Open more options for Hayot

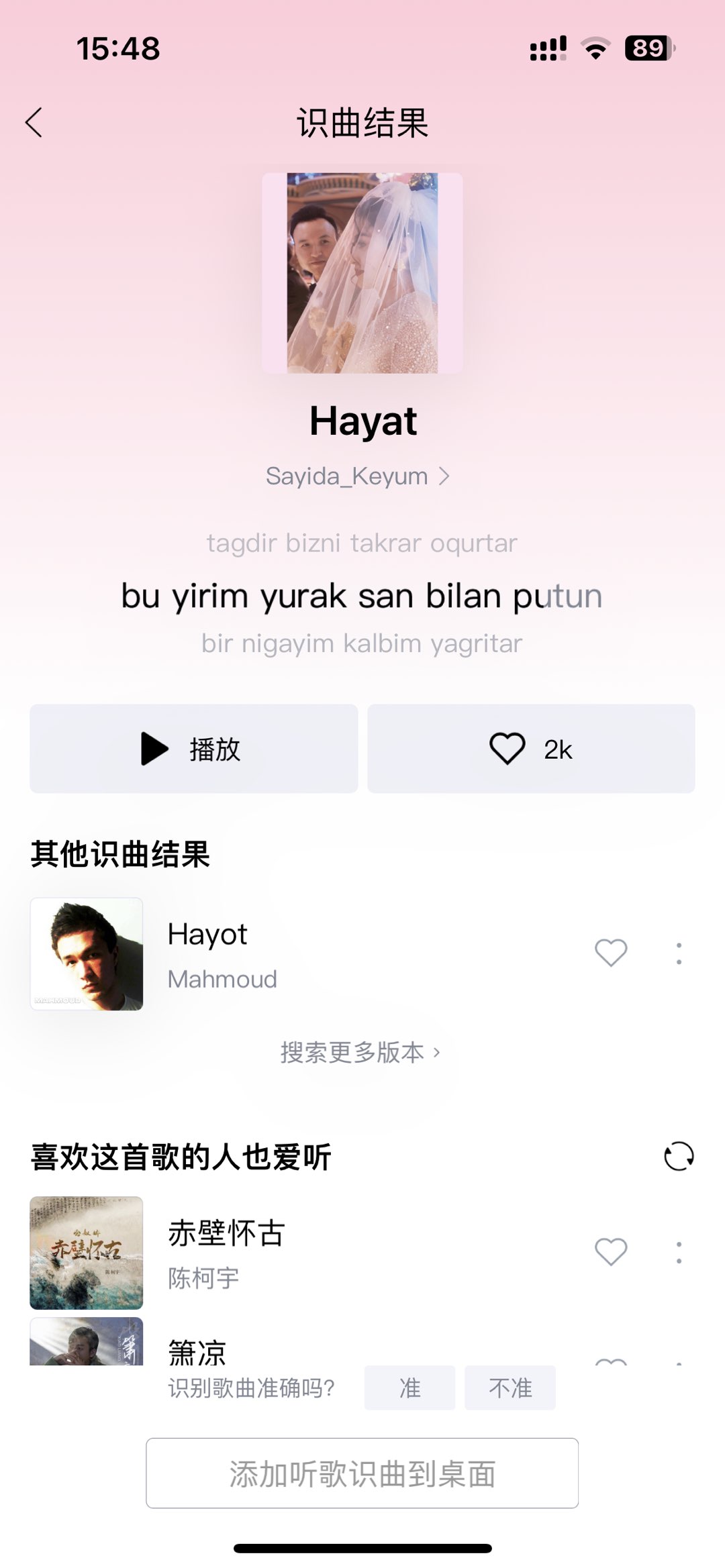click(x=679, y=953)
